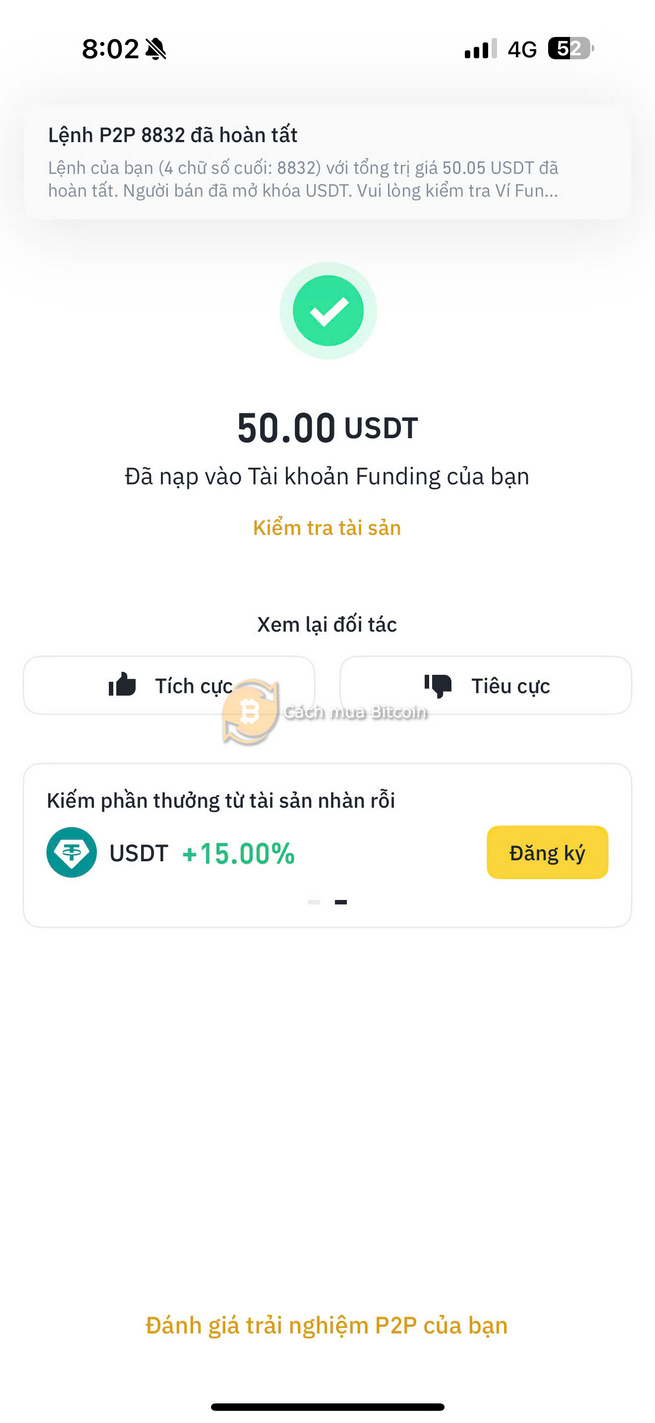The height and width of the screenshot is (1423, 655).
Task: Rate the counterparty as Tích cực
Action: coord(169,686)
